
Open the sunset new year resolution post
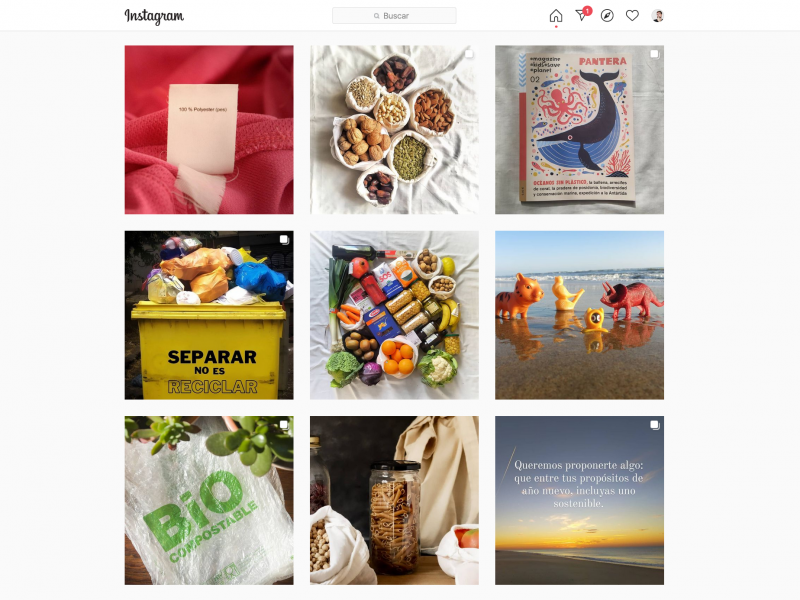coord(579,500)
